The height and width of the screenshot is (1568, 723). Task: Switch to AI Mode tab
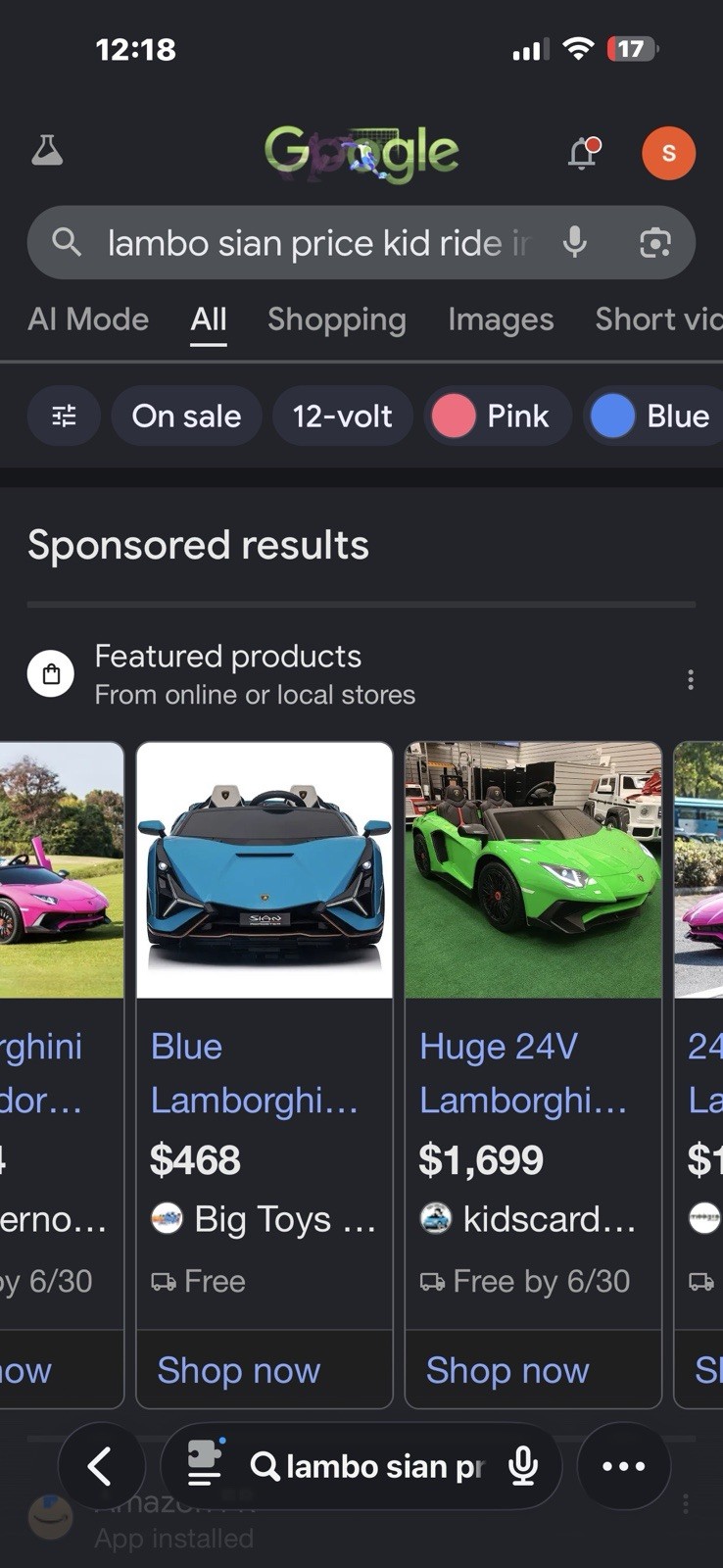pos(88,319)
